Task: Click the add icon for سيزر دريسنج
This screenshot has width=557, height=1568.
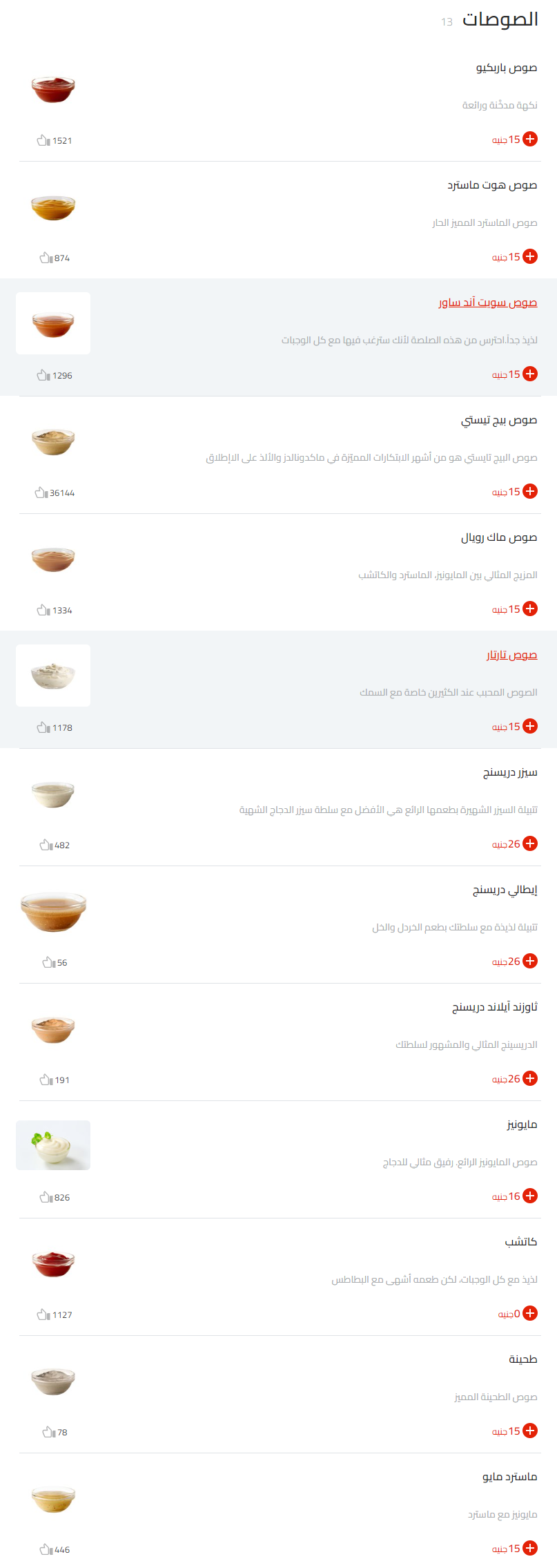Action: 530,843
